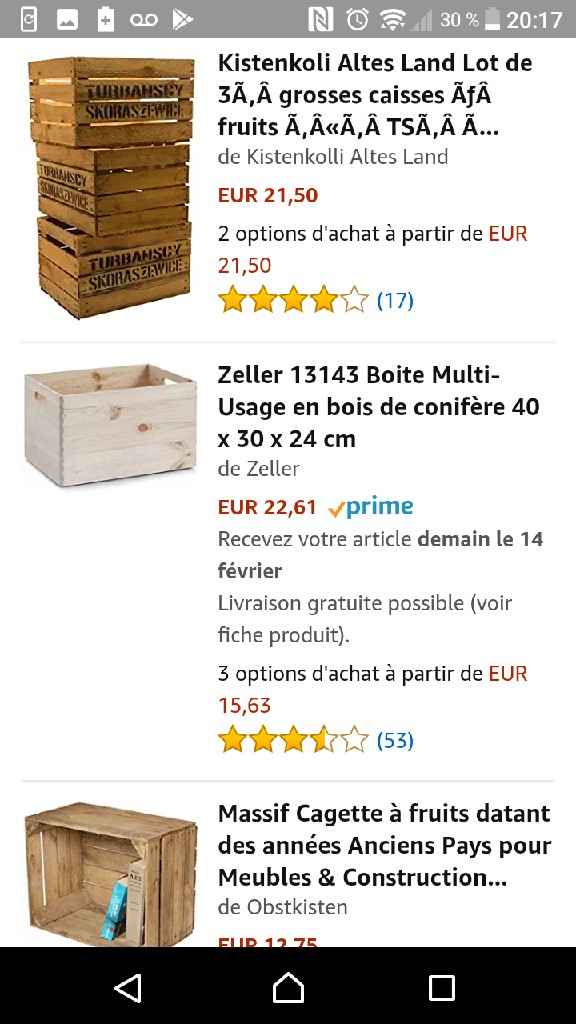Open the 2 options d'achat offers link
Viewport: 576px width, 1024px height.
[x=373, y=249]
